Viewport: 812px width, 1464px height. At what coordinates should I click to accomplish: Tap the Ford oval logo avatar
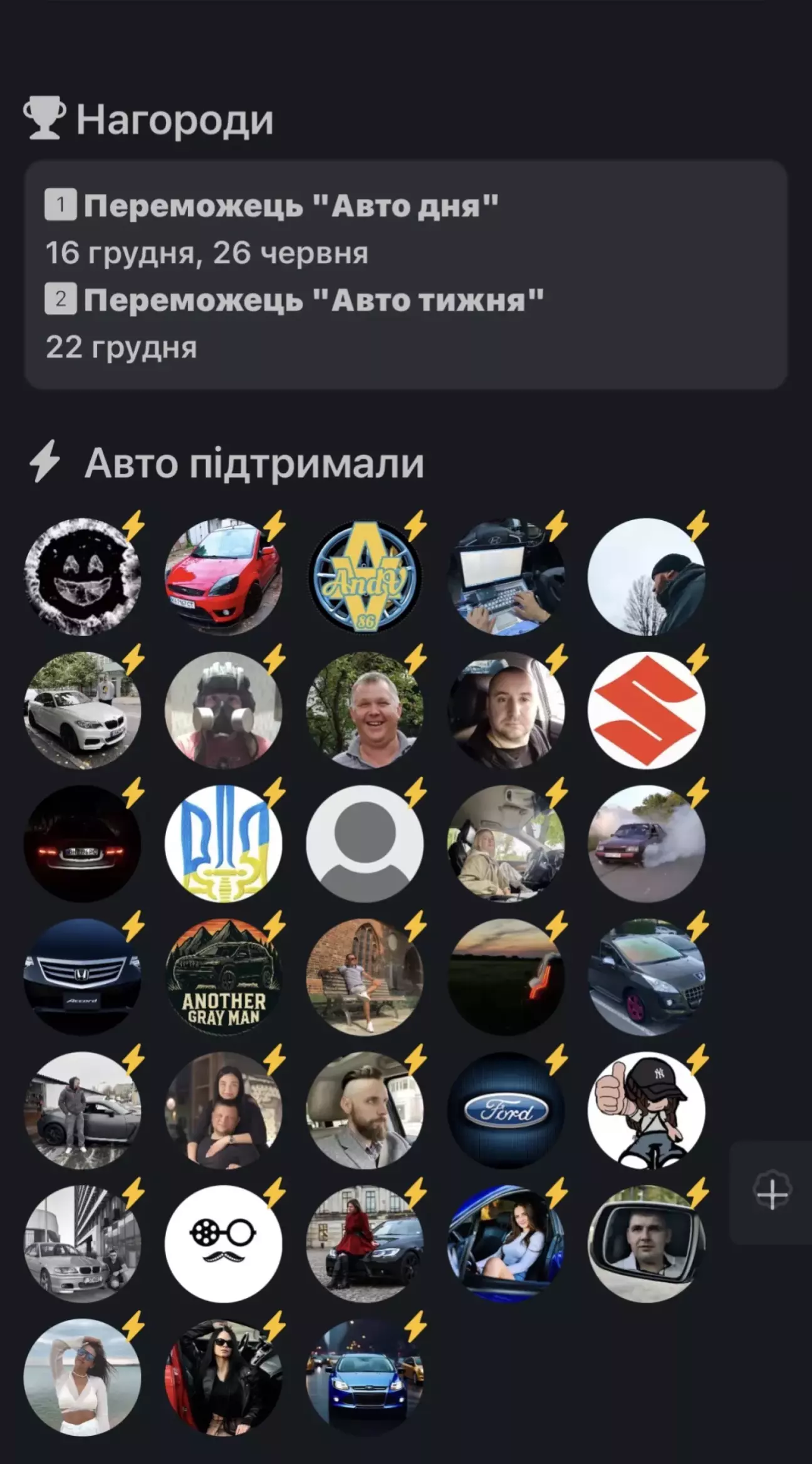(x=506, y=1111)
